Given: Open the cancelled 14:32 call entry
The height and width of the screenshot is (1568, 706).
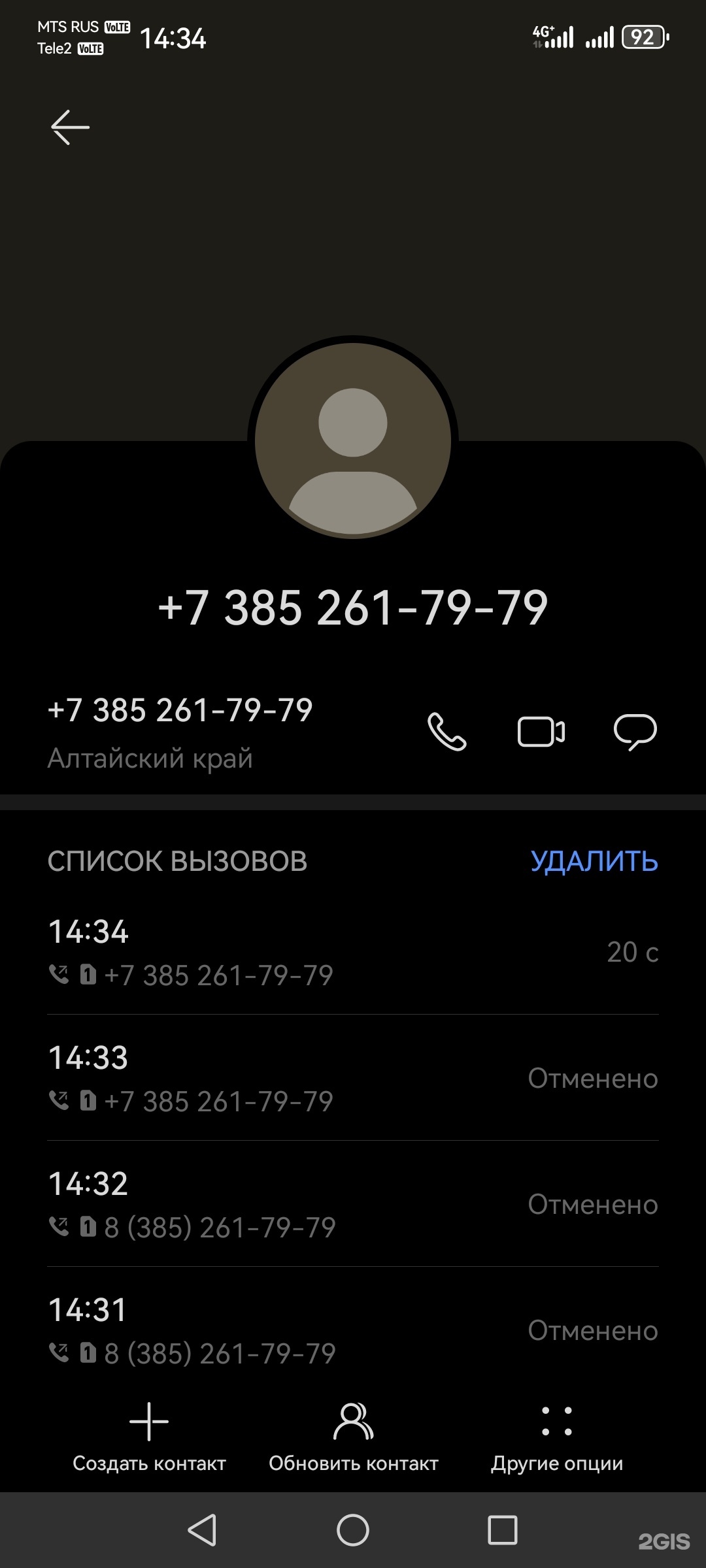Looking at the screenshot, I should (353, 1204).
